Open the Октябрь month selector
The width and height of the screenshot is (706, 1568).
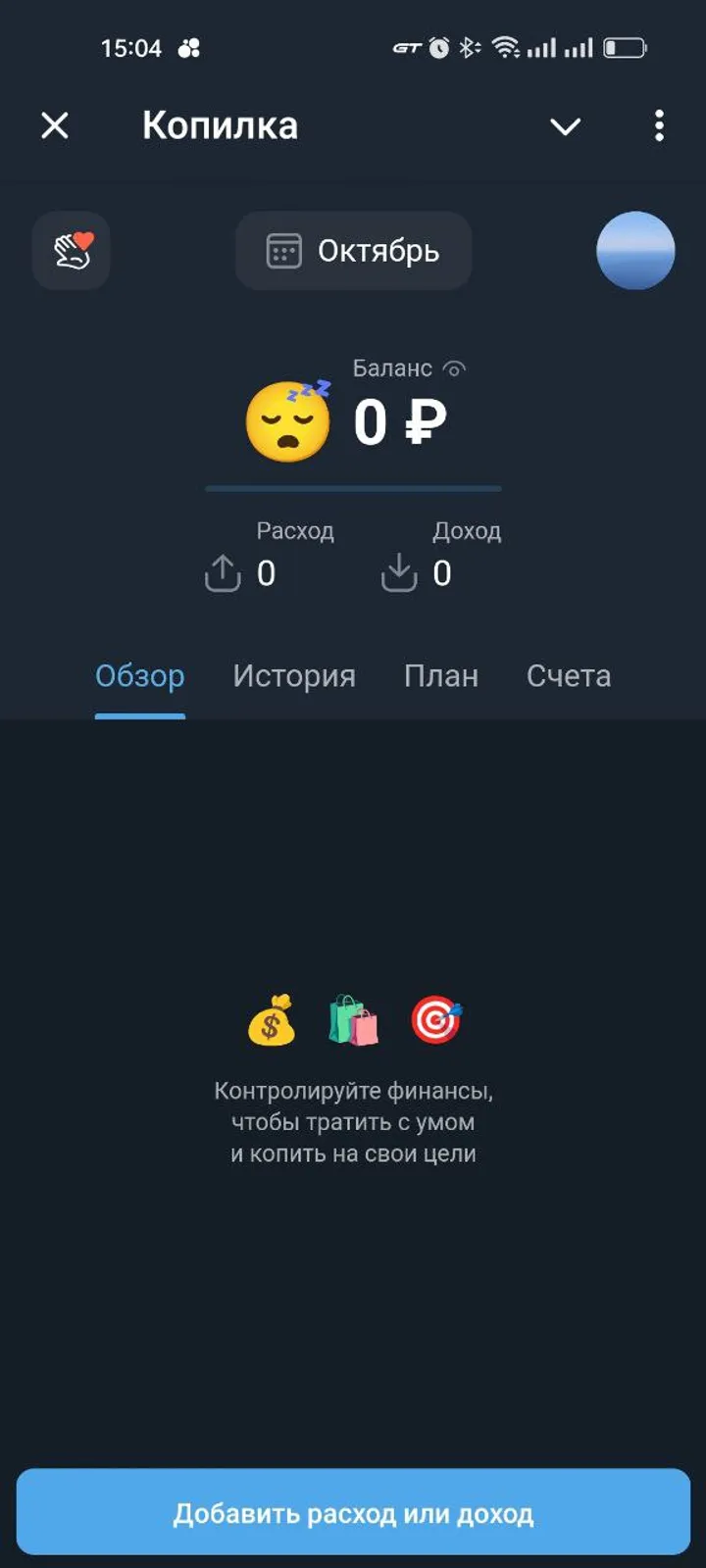coord(352,251)
